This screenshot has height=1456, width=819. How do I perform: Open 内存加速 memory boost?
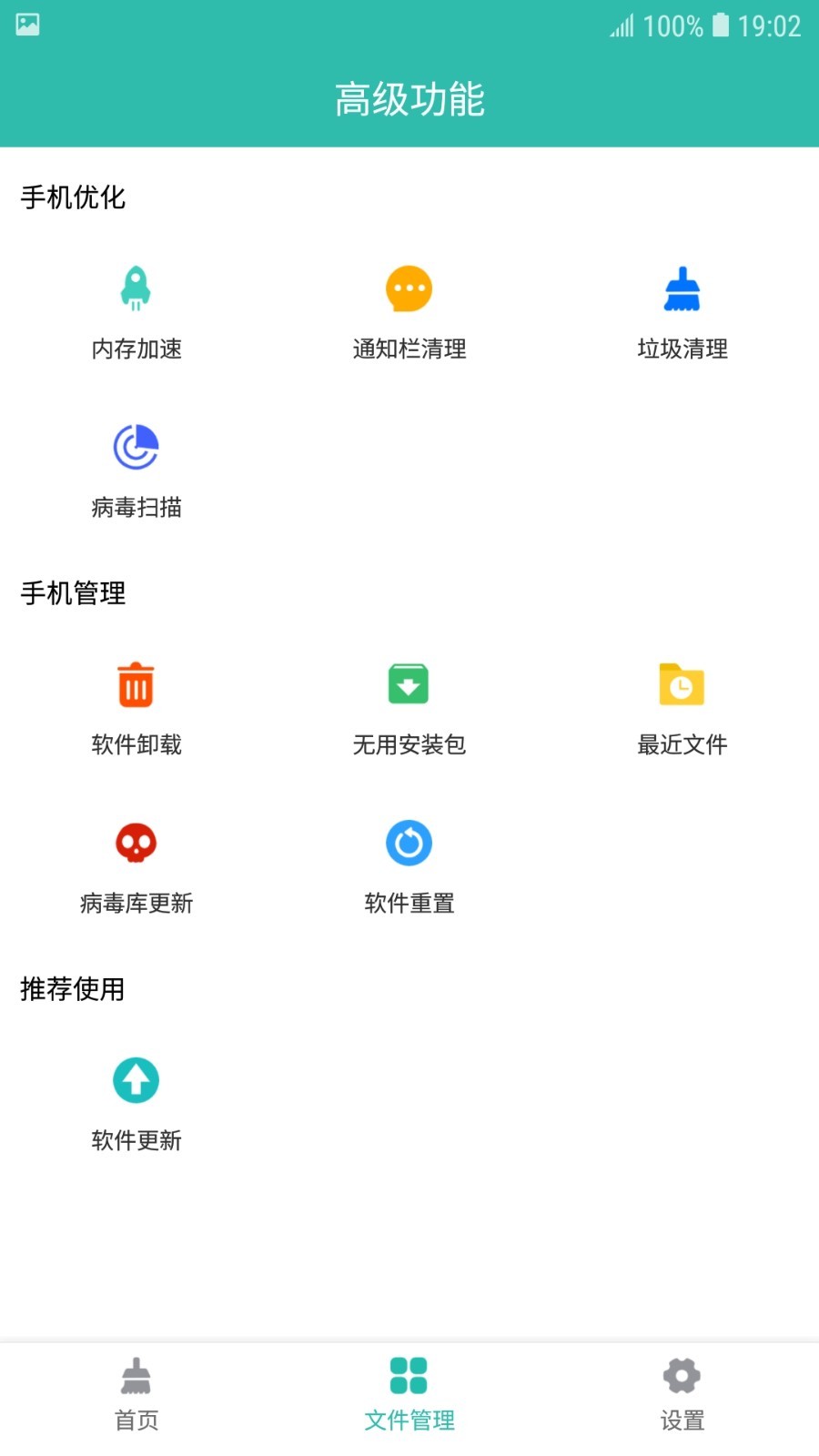pyautogui.click(x=136, y=311)
